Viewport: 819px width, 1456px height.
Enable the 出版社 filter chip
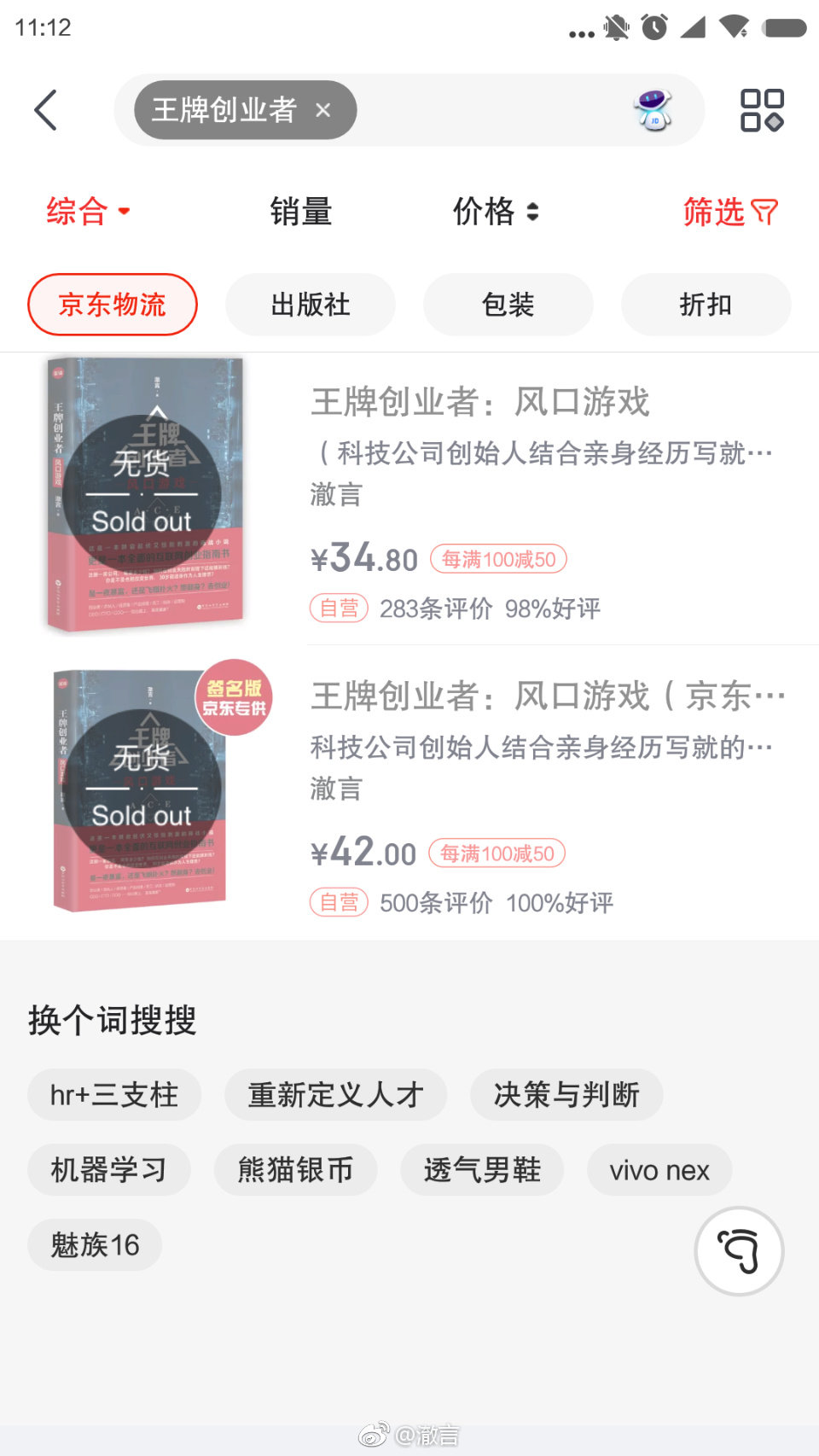coord(311,304)
